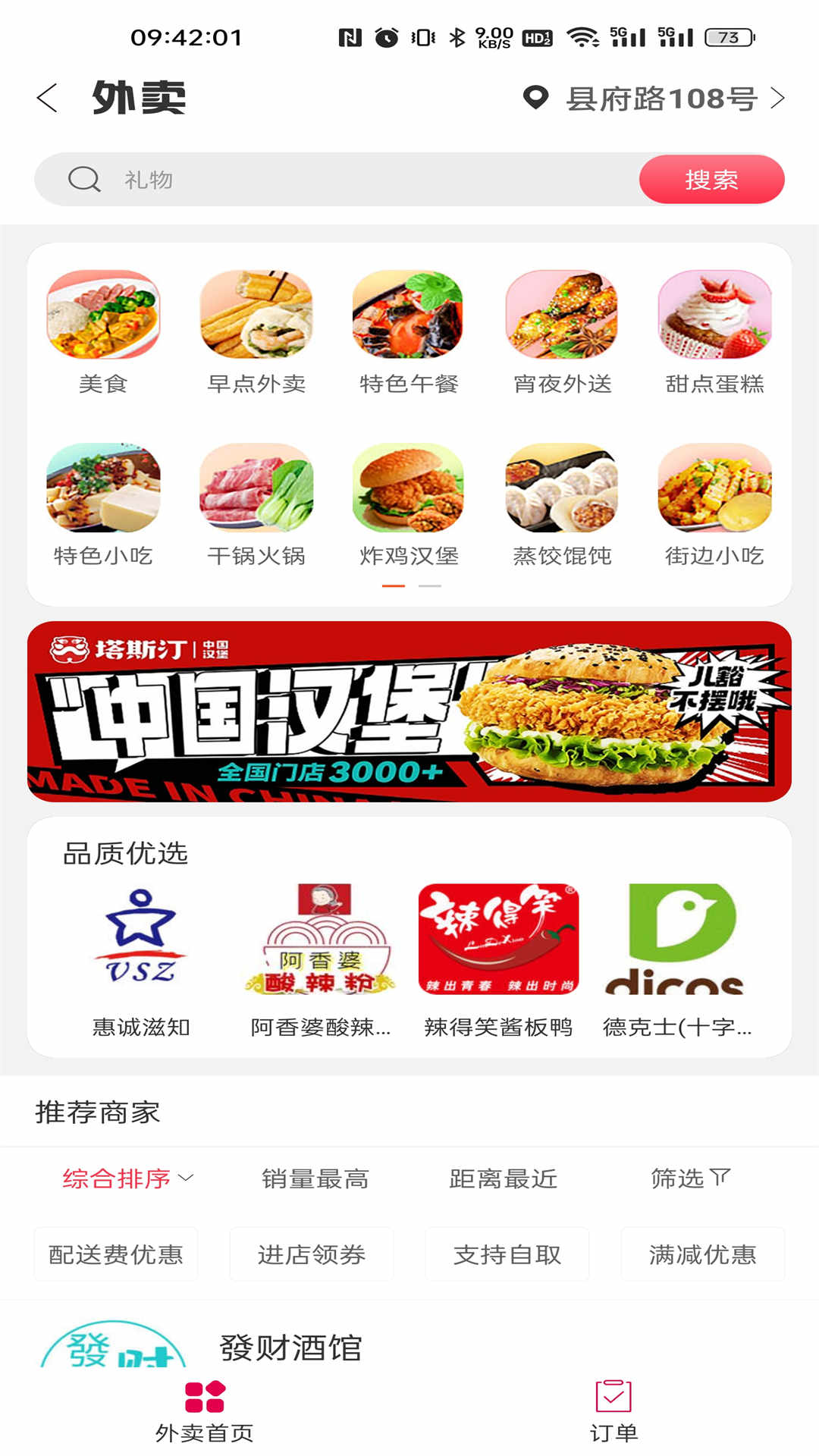Screen dimensions: 819x1456
Task: Enable the 支持自取 filter option
Action: click(x=507, y=1254)
